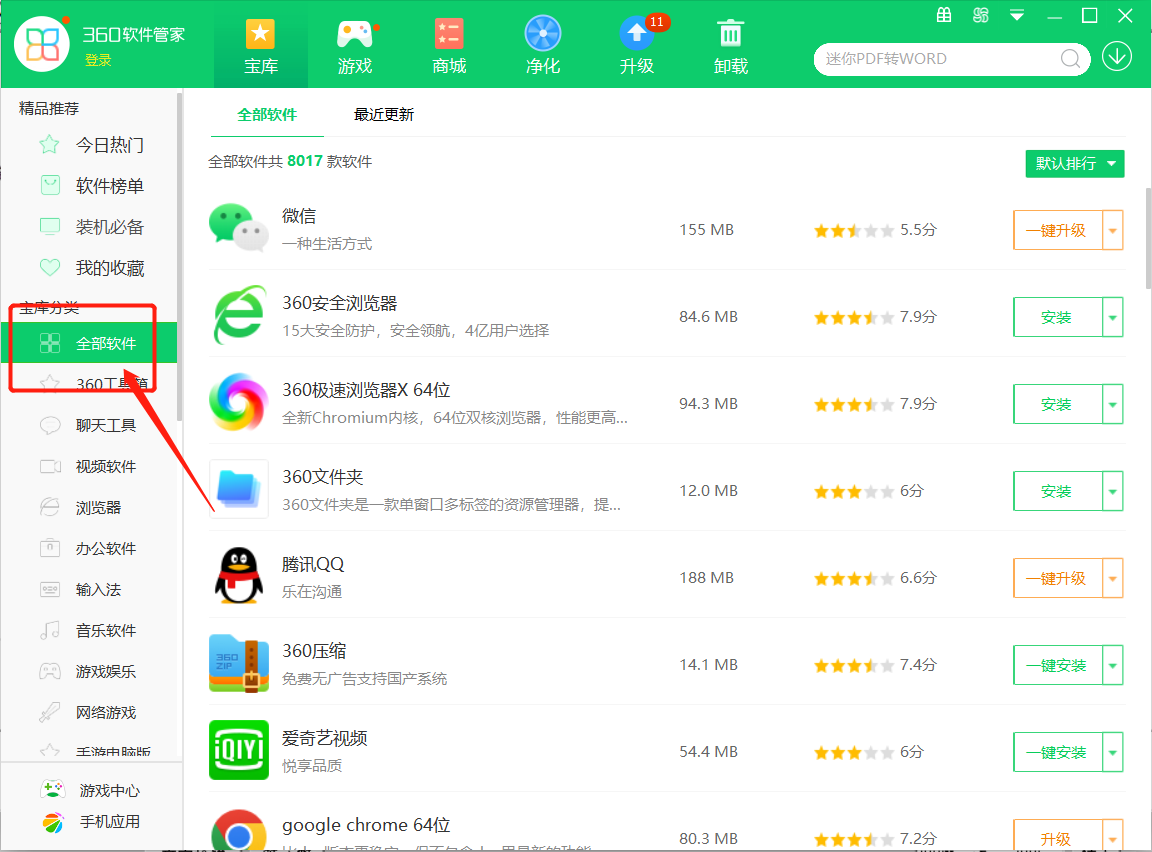This screenshot has height=852, width=1152.
Task: Expand the dropdown arrow beside 腾讯QQ's 一键升级
Action: [1113, 578]
